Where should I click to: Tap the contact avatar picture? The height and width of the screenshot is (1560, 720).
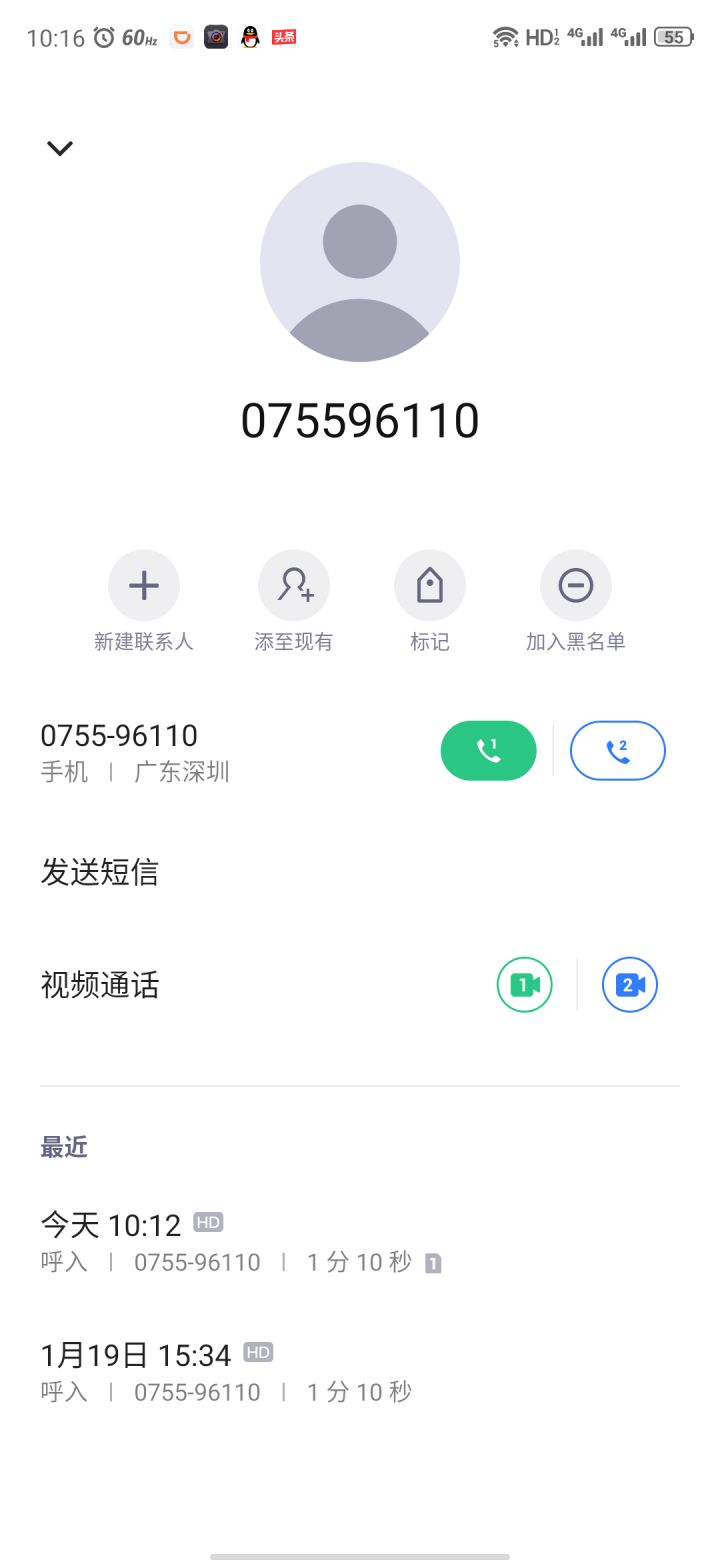[x=360, y=262]
